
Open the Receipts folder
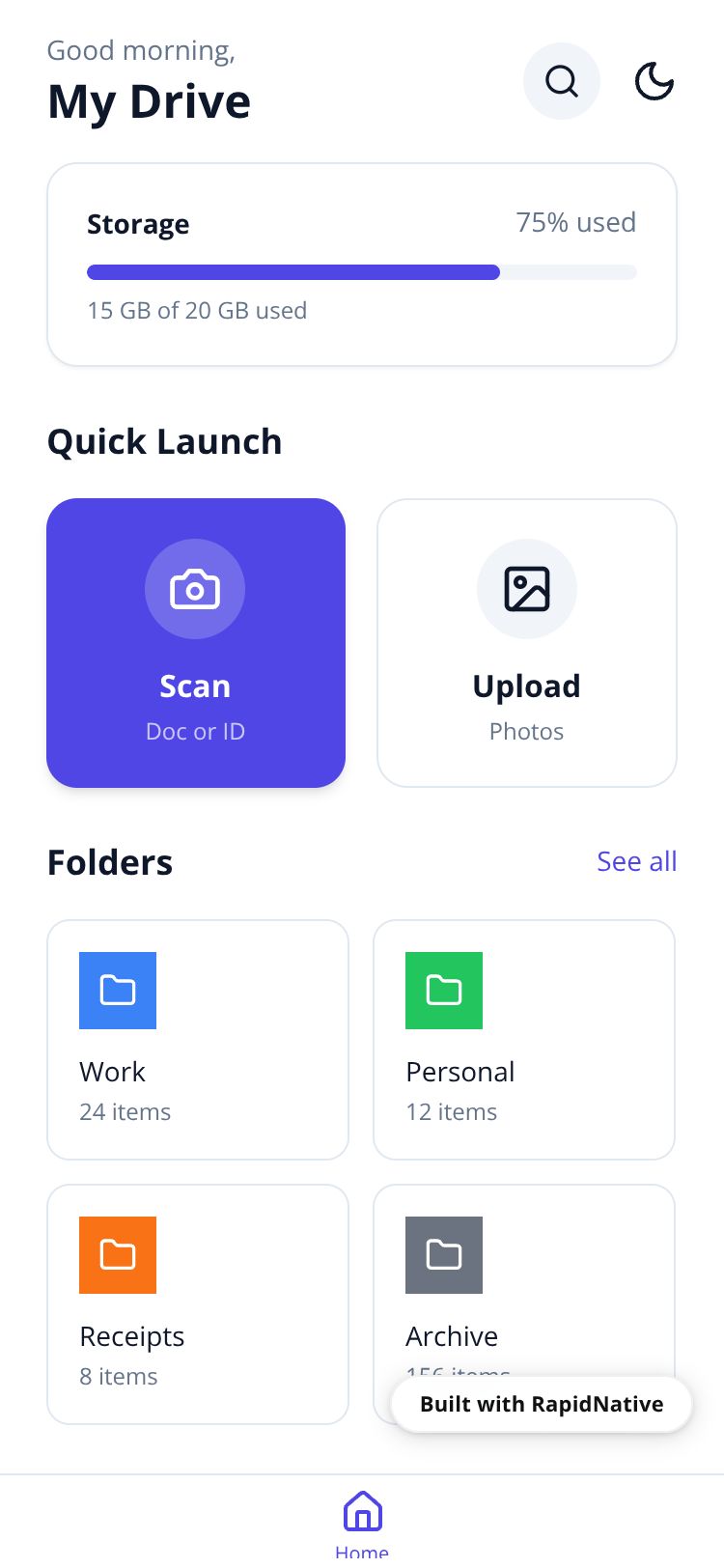tap(197, 1303)
